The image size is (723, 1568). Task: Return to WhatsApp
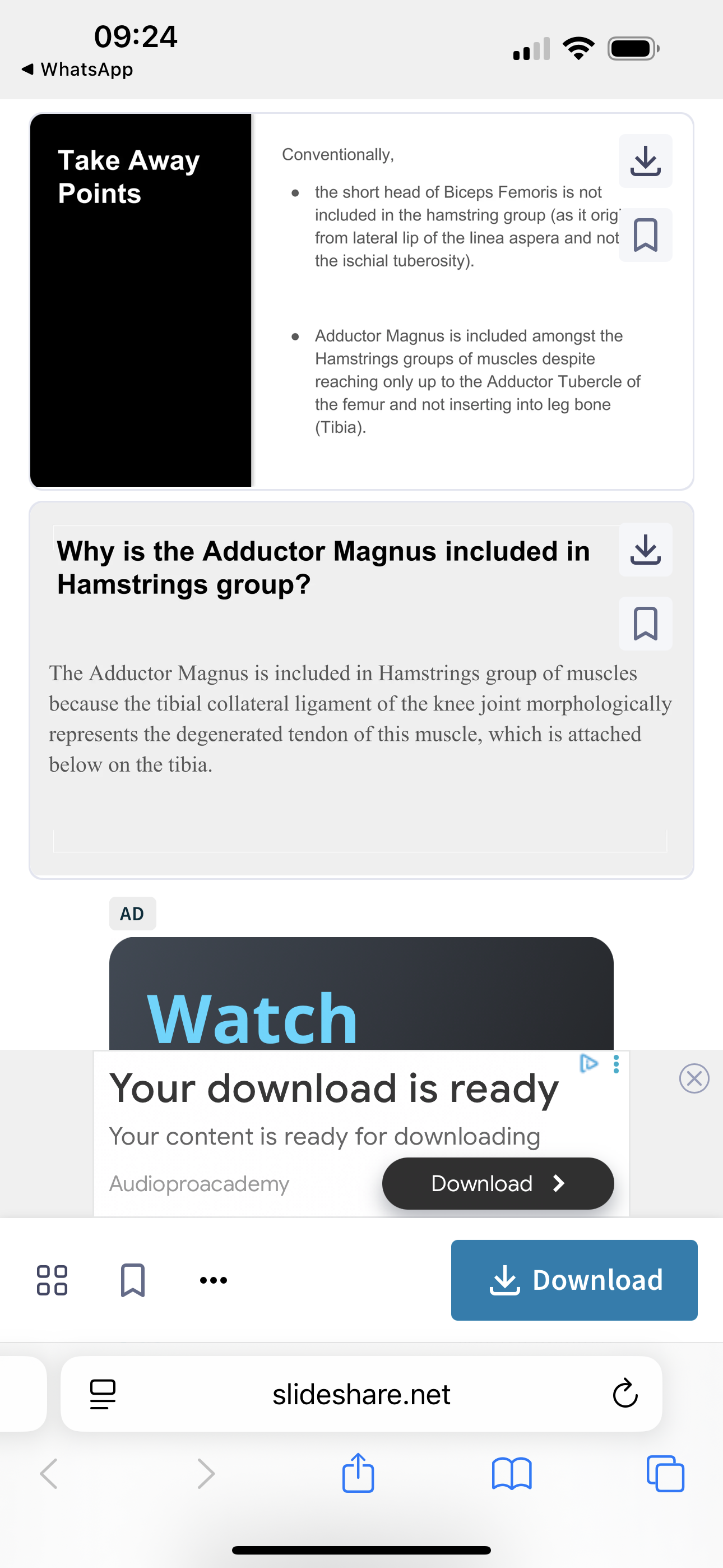[77, 70]
